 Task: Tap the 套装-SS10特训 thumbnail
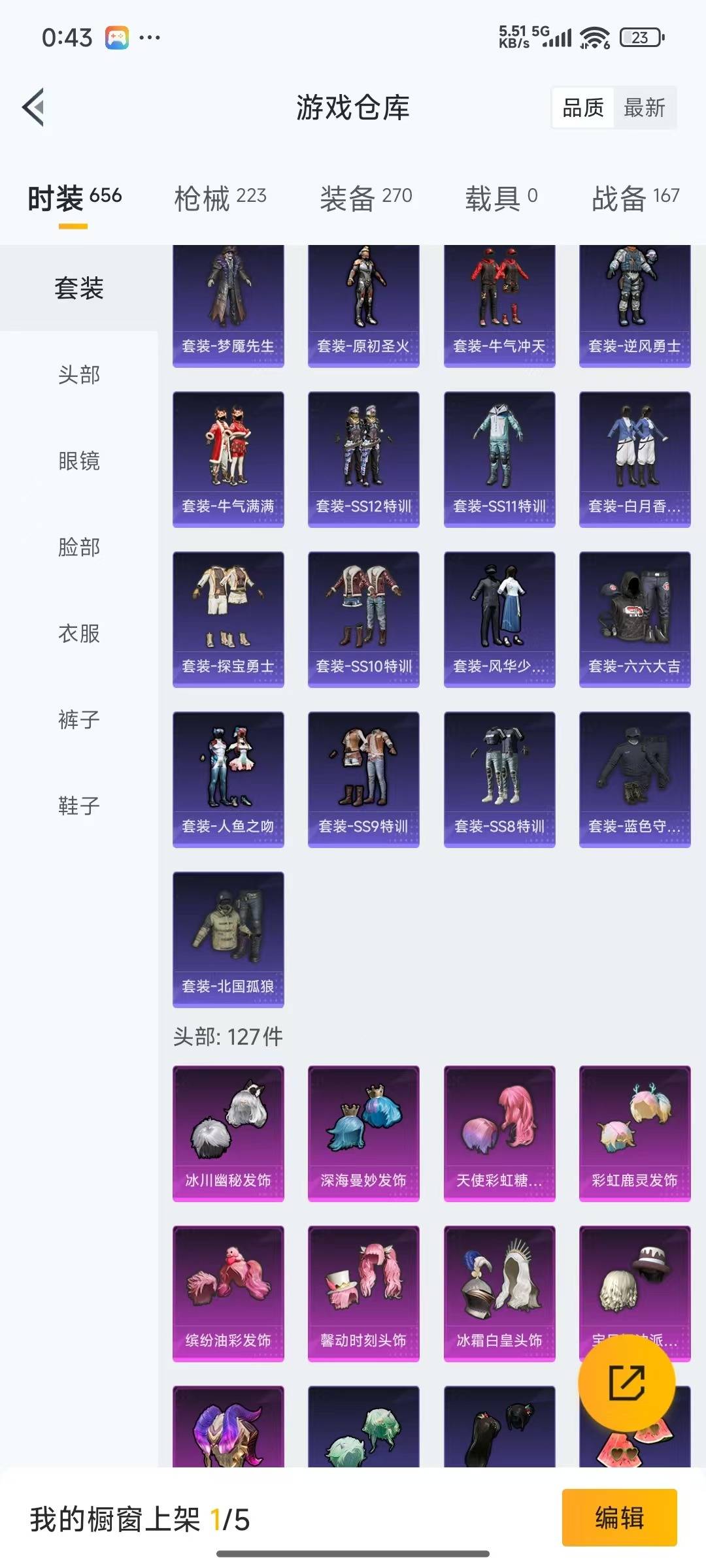(363, 617)
